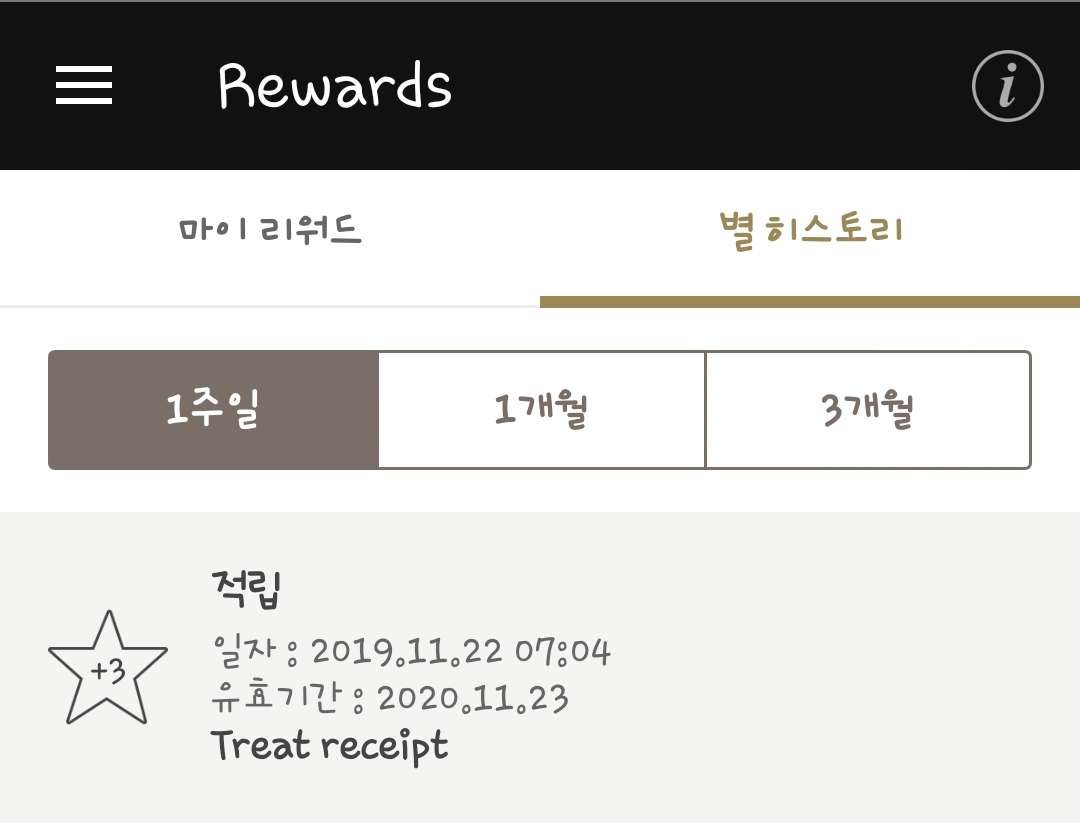Choose the 3개월 period filter
The image size is (1080, 834).
[868, 410]
